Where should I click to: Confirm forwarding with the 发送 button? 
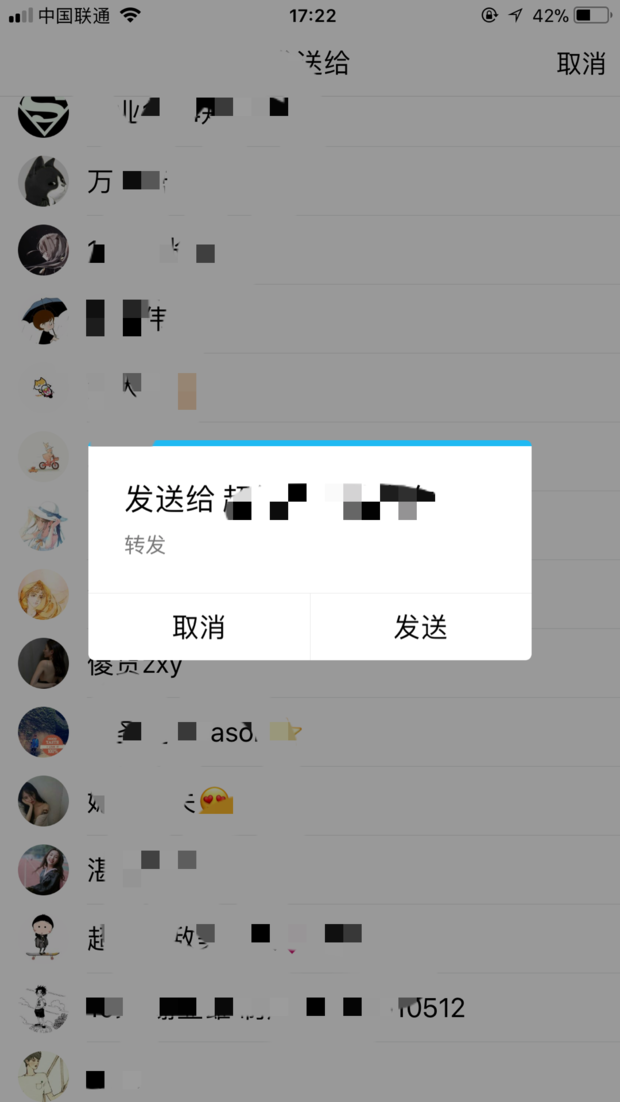pyautogui.click(x=420, y=627)
